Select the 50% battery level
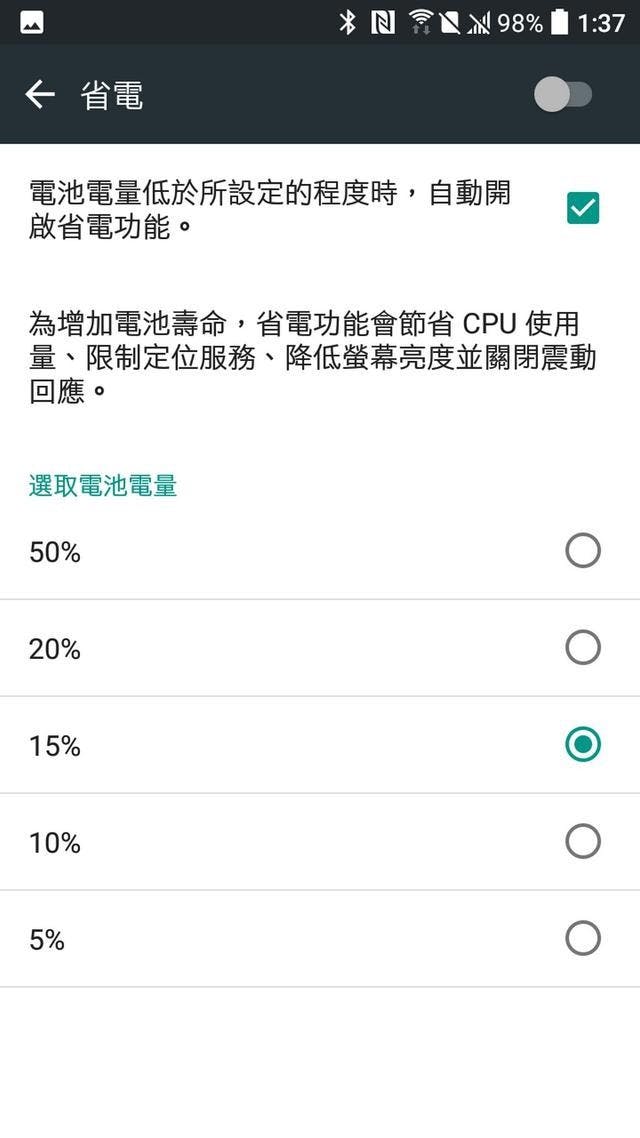 [582, 551]
